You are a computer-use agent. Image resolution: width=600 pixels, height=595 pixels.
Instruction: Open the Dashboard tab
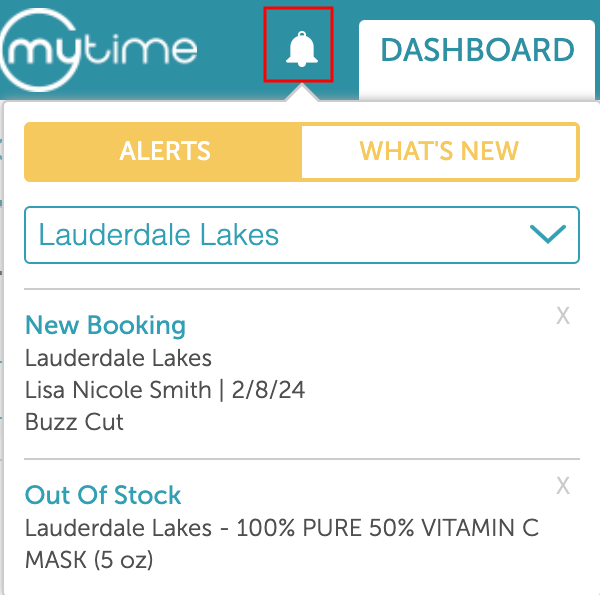[478, 50]
